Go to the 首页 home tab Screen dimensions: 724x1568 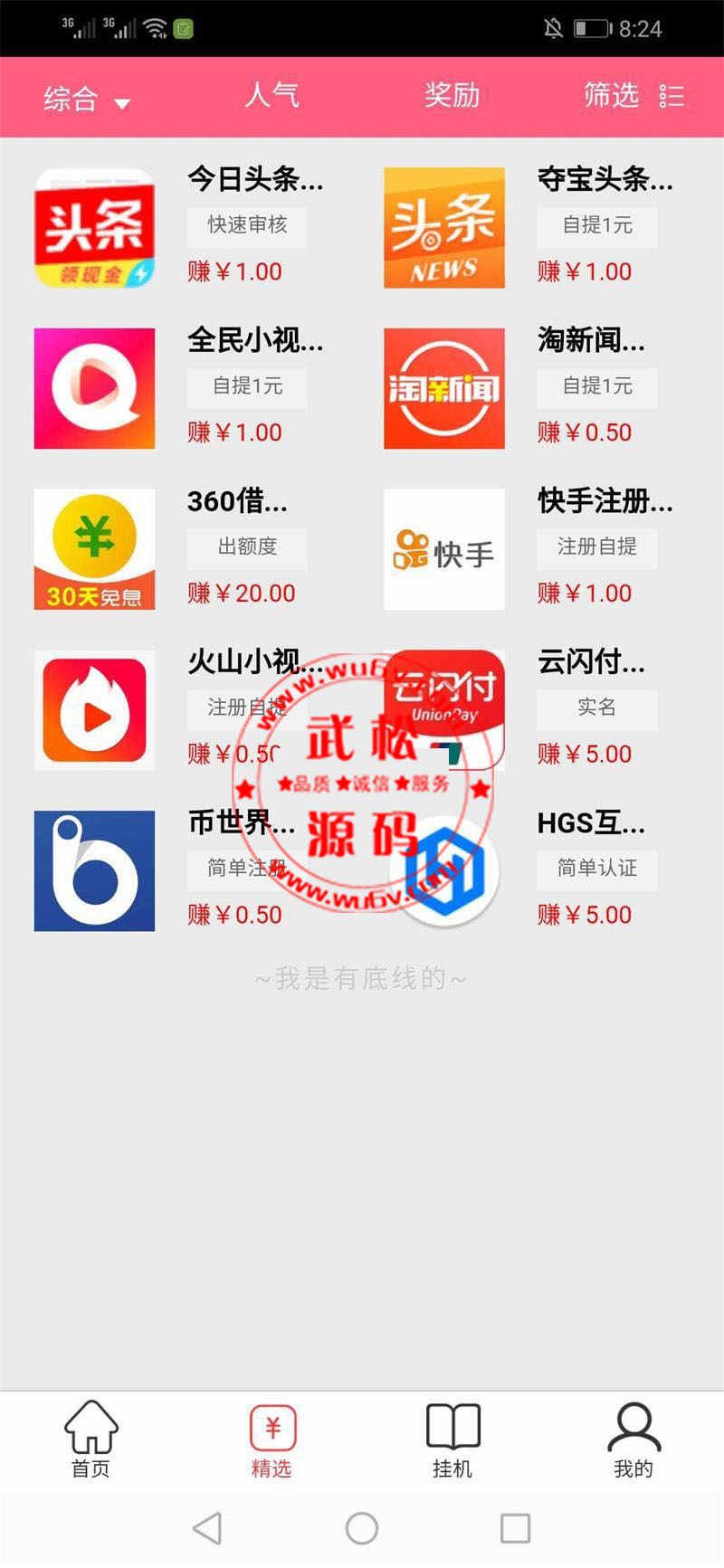(90, 1440)
